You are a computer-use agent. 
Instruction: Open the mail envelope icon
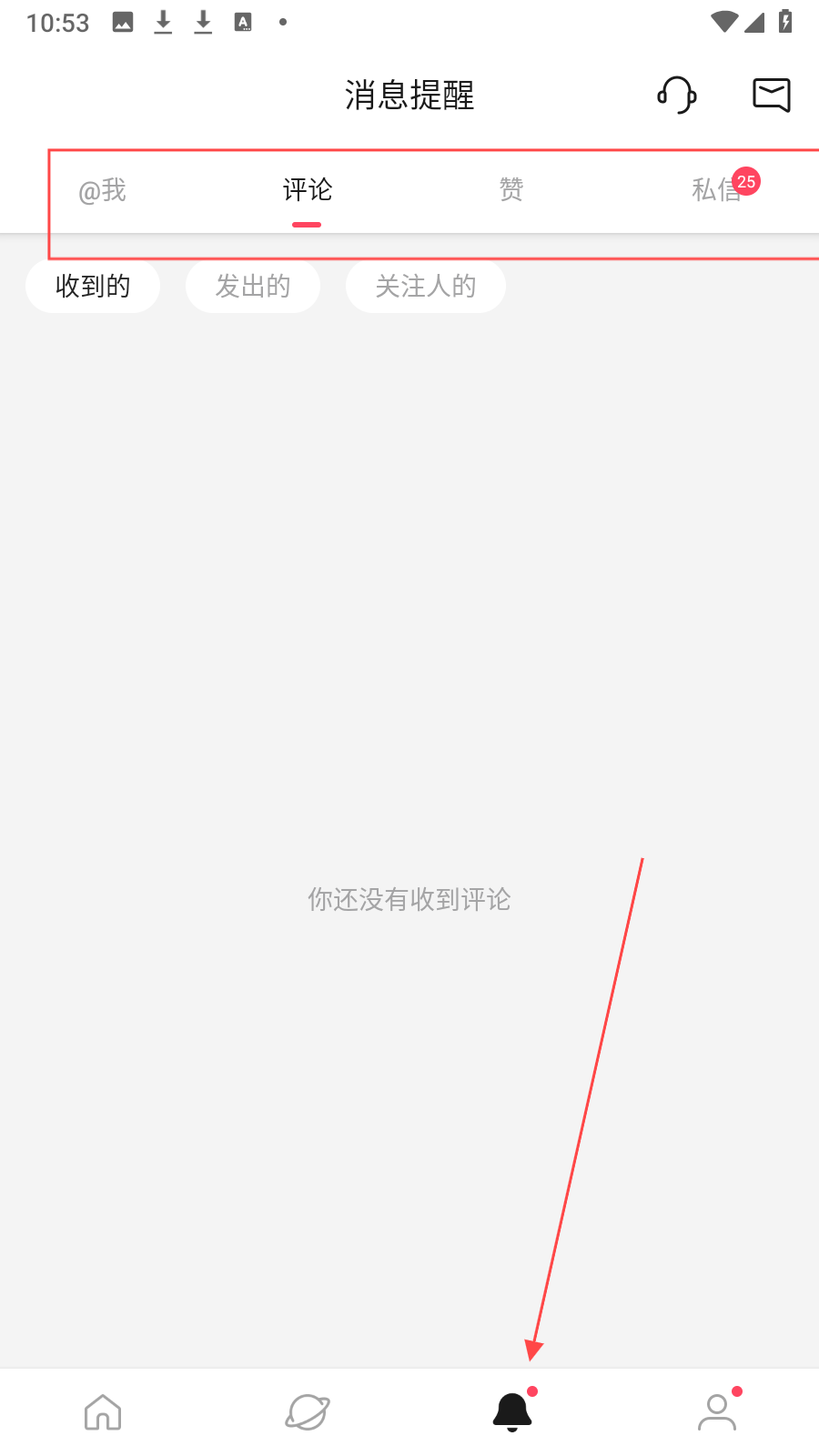(771, 95)
